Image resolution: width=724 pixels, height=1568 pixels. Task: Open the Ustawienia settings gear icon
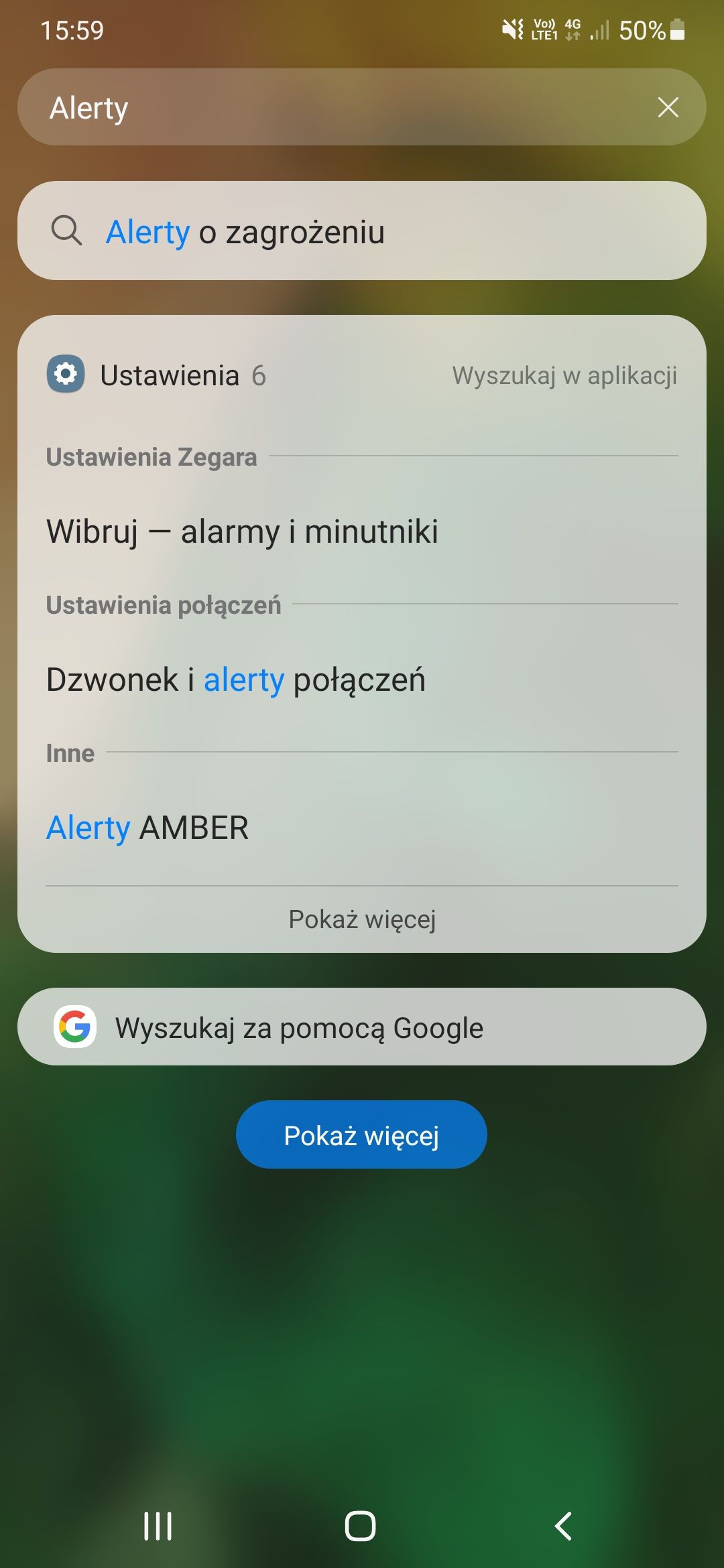(66, 375)
